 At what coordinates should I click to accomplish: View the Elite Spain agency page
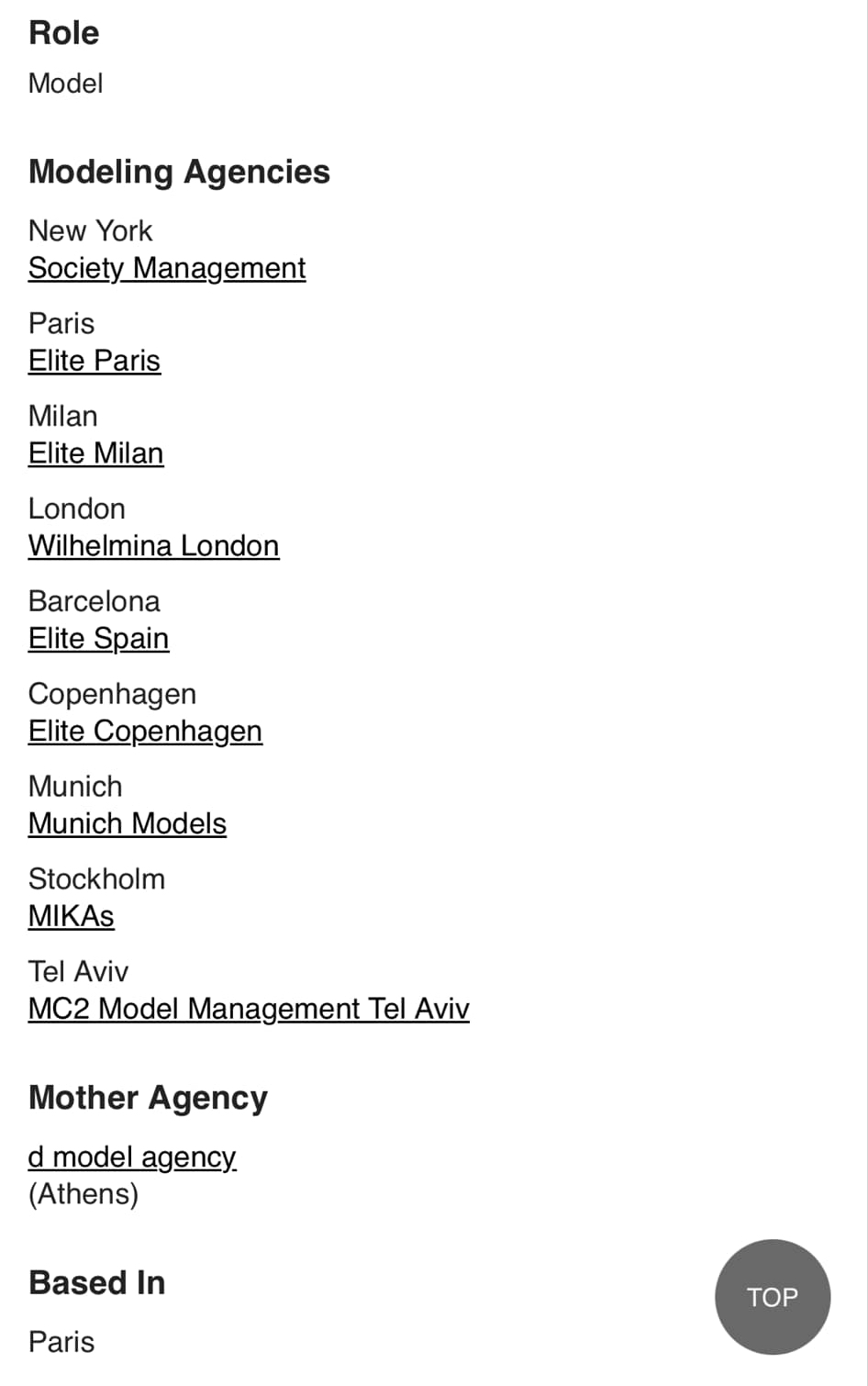coord(98,639)
